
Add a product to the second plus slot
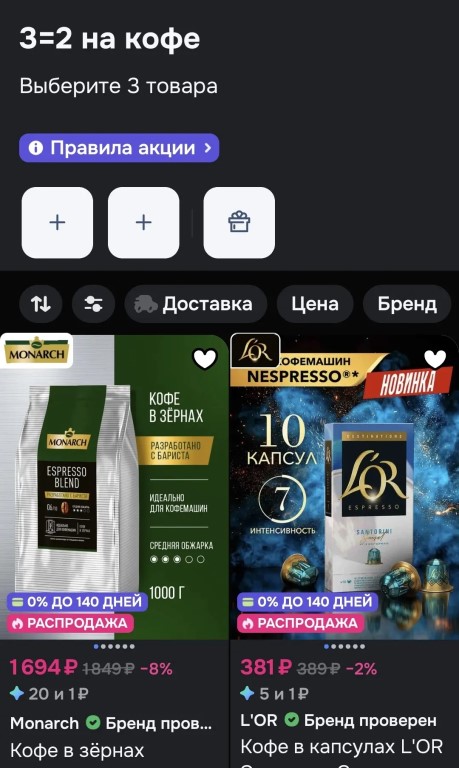[x=144, y=222]
